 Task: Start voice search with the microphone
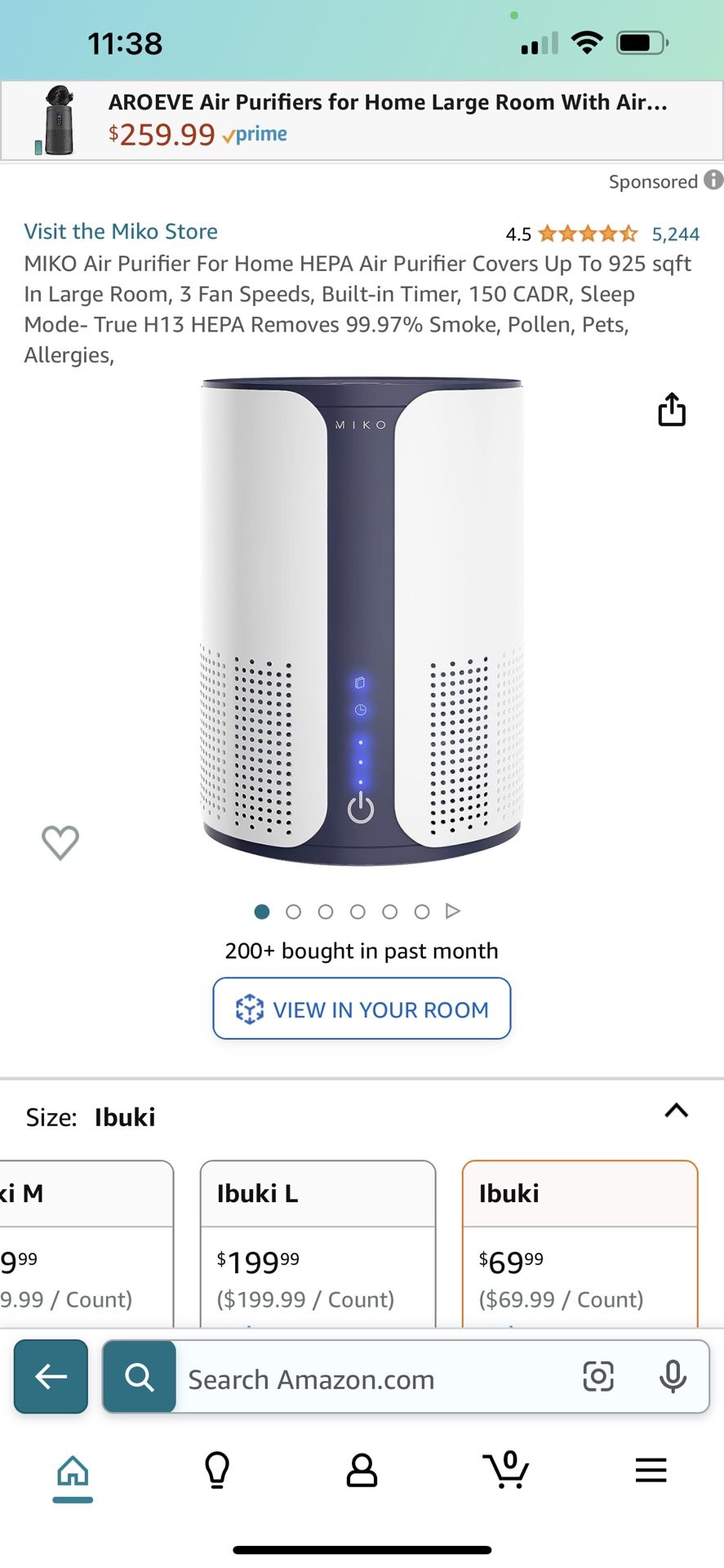tap(673, 1377)
